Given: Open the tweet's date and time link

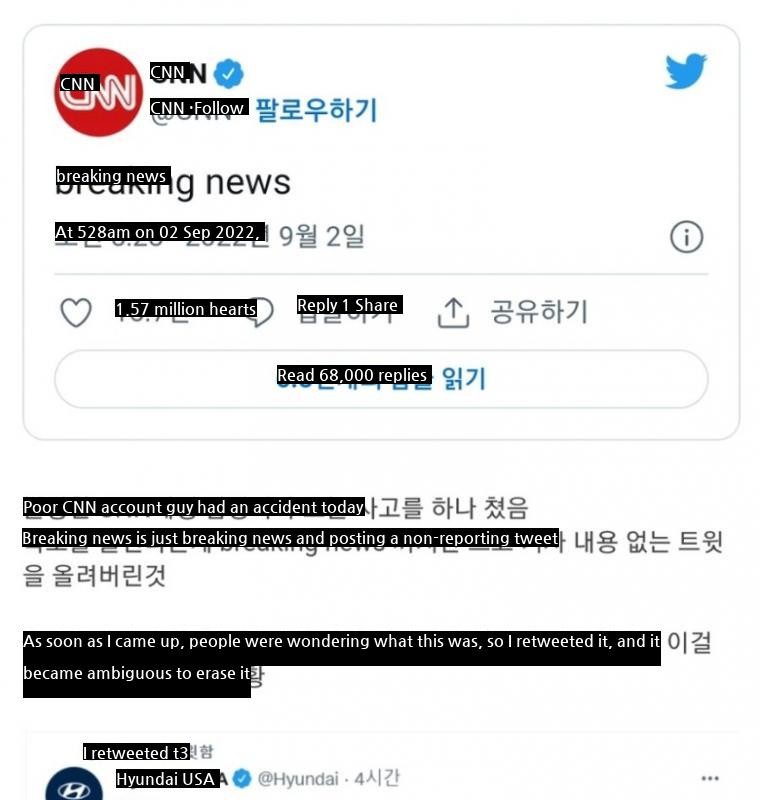Looking at the screenshot, I should click(x=210, y=237).
